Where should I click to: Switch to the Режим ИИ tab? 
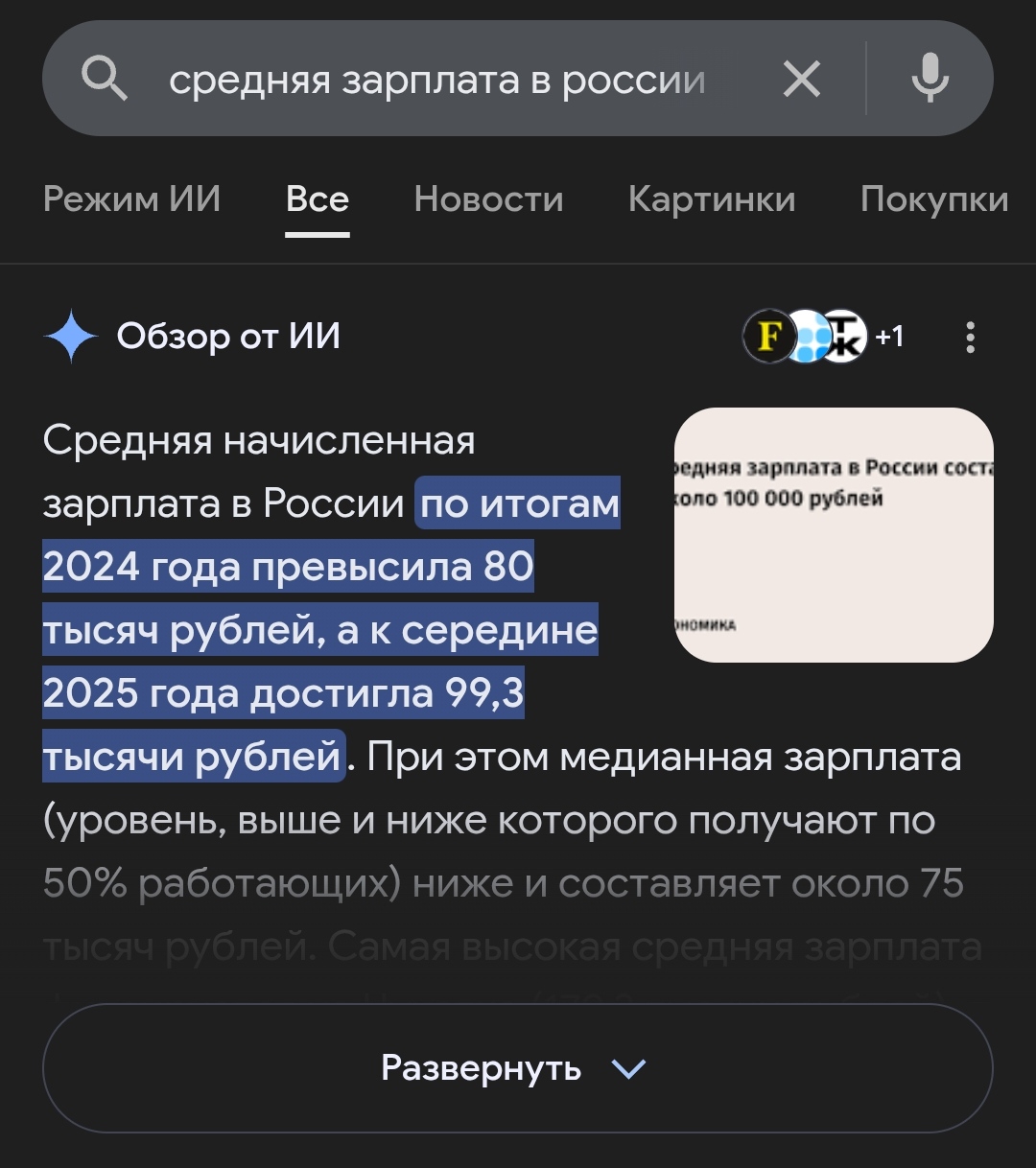tap(132, 199)
